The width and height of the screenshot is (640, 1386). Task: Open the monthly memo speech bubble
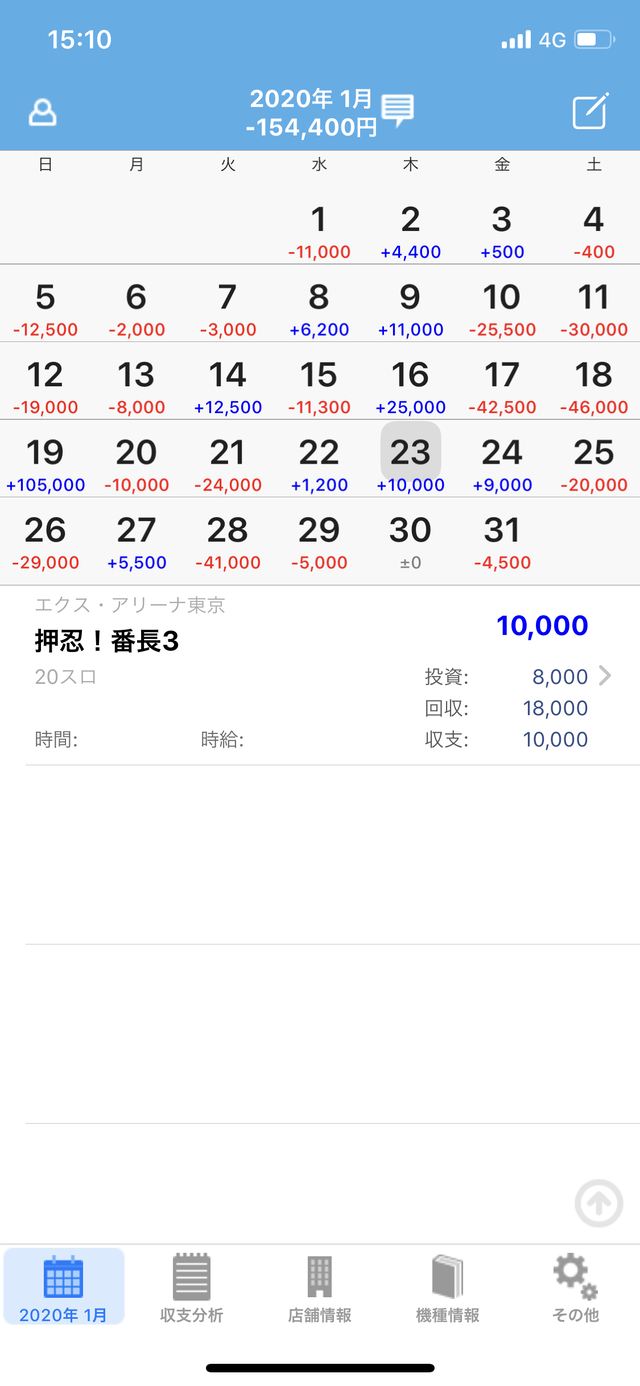pyautogui.click(x=398, y=110)
